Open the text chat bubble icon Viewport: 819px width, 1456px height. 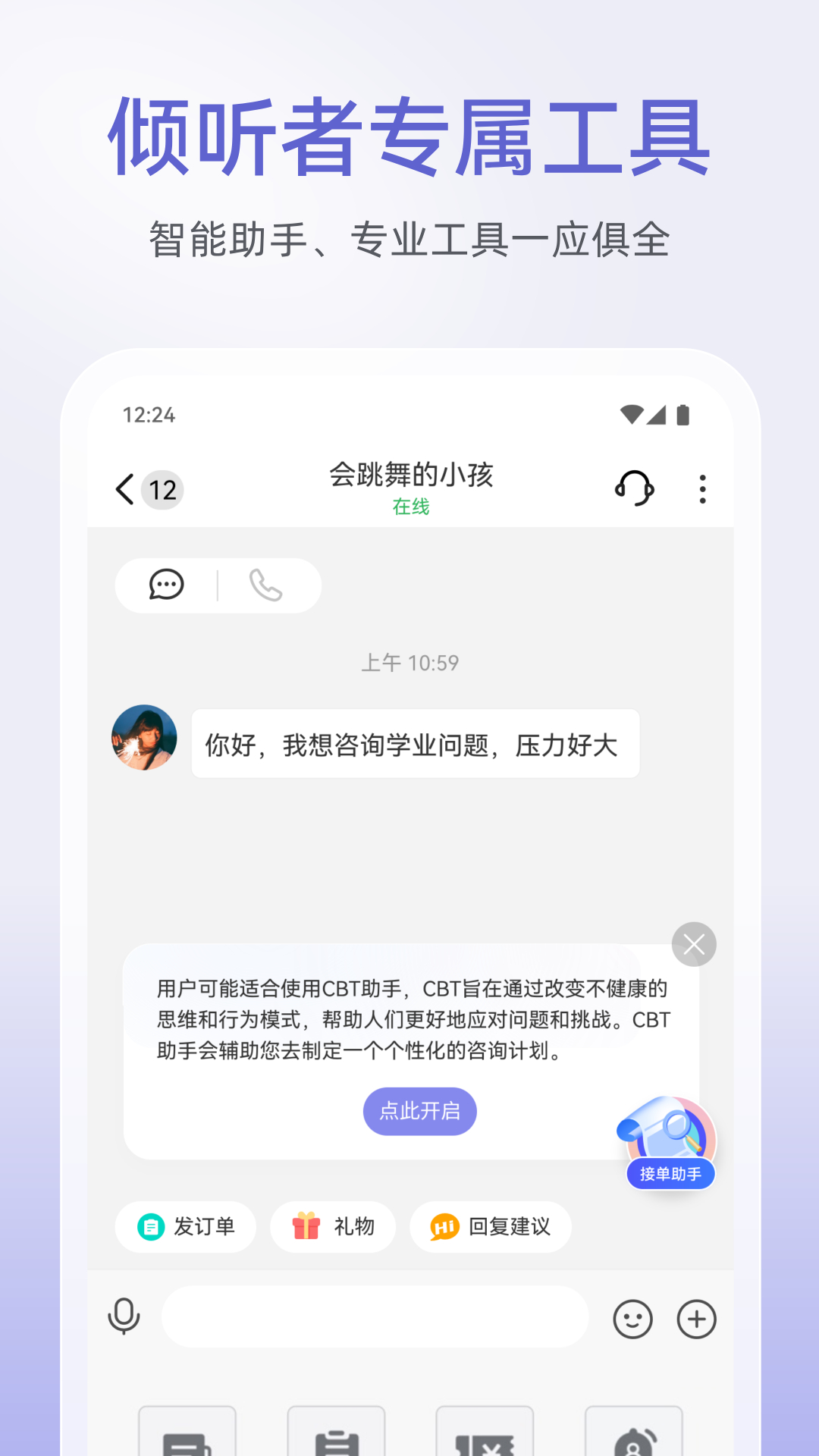coord(166,585)
